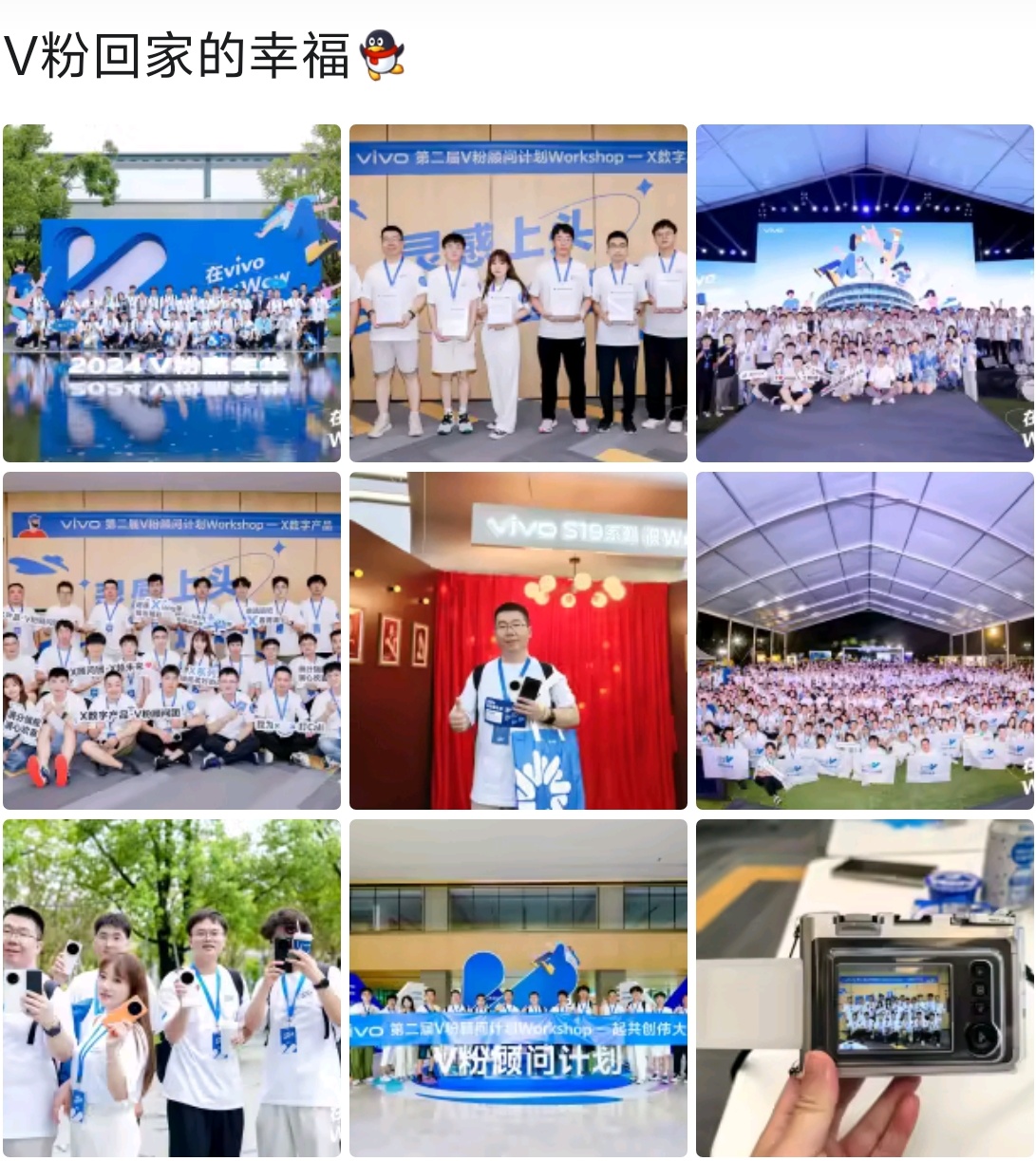View the photo of the man at the red curtain
The height and width of the screenshot is (1161, 1036).
pos(518,641)
